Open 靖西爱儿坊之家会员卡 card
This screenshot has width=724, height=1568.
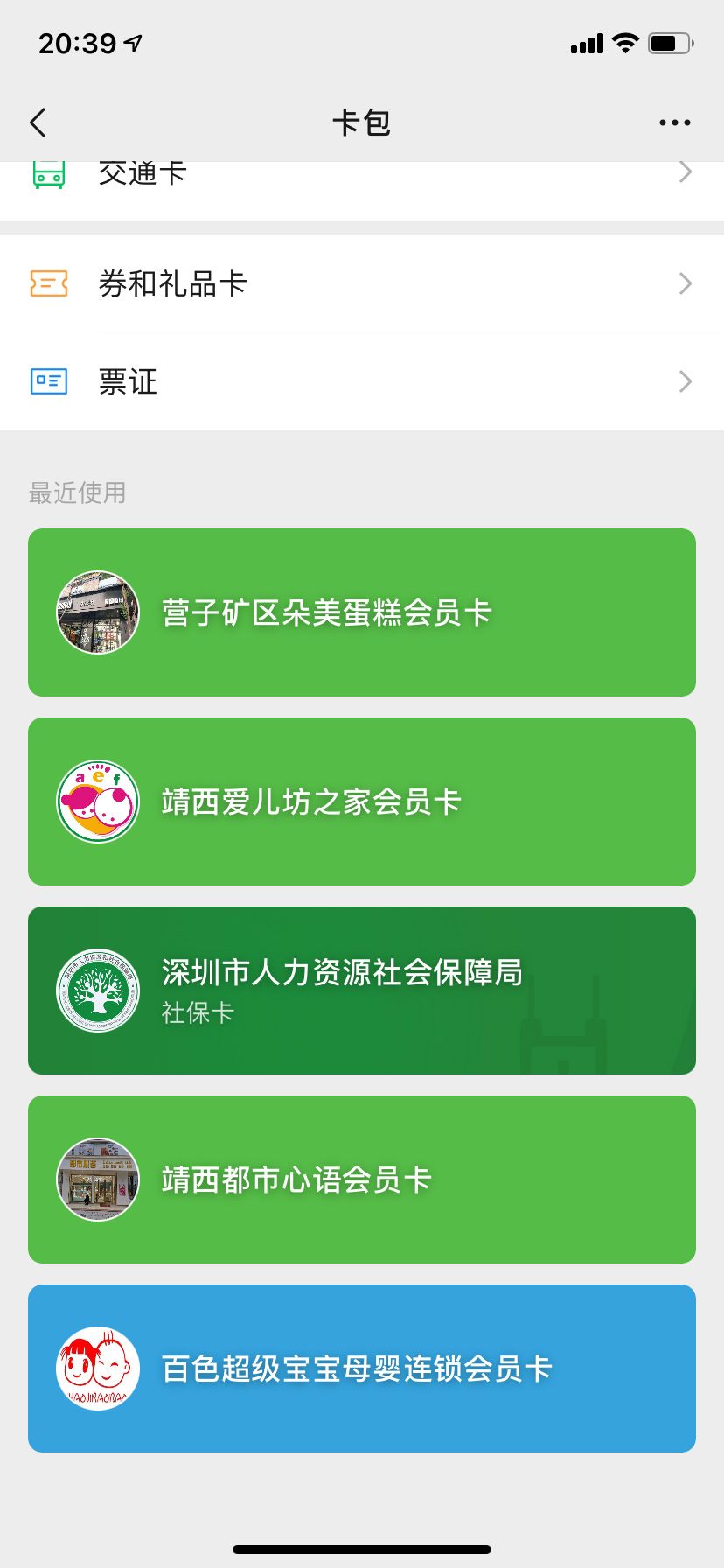[362, 801]
